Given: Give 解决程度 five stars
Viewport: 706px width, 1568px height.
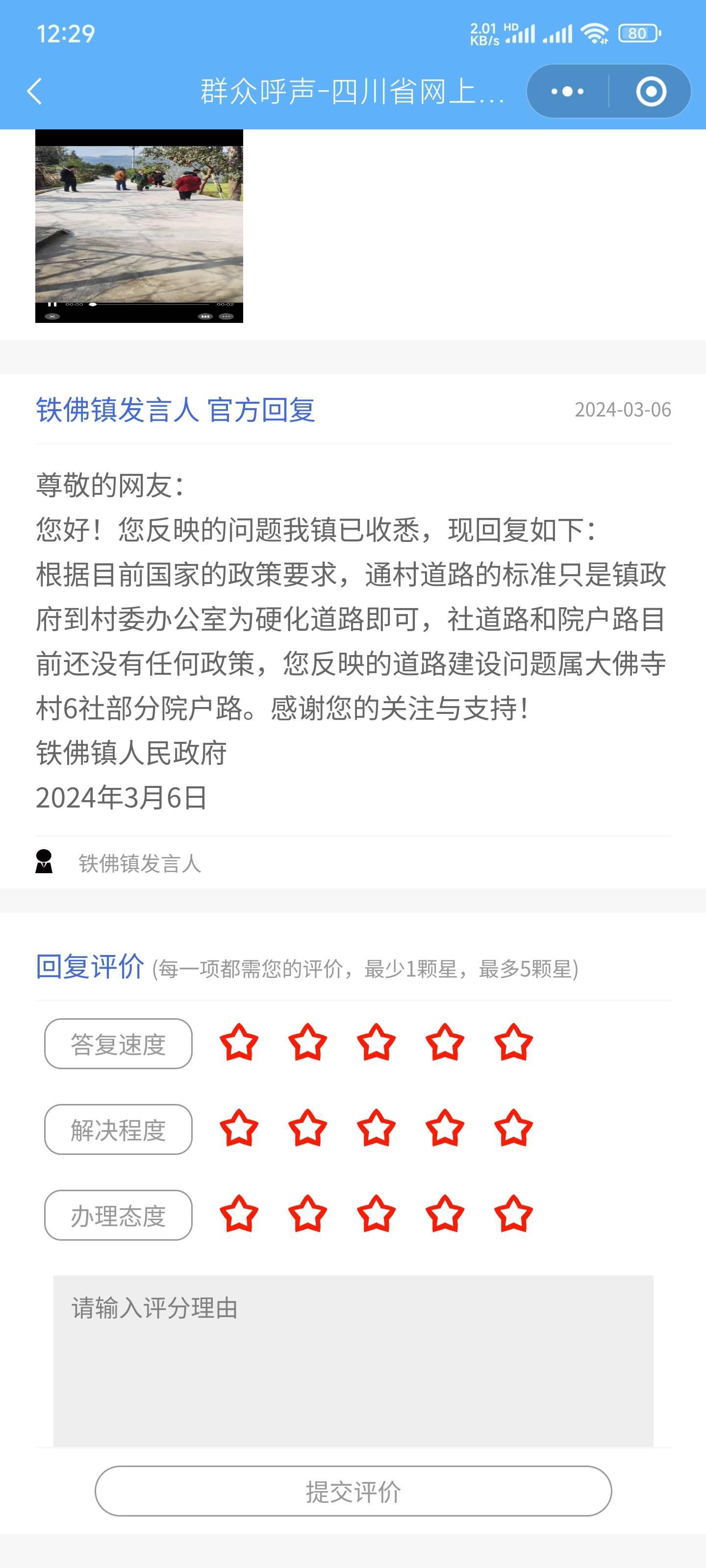Looking at the screenshot, I should [x=513, y=1128].
